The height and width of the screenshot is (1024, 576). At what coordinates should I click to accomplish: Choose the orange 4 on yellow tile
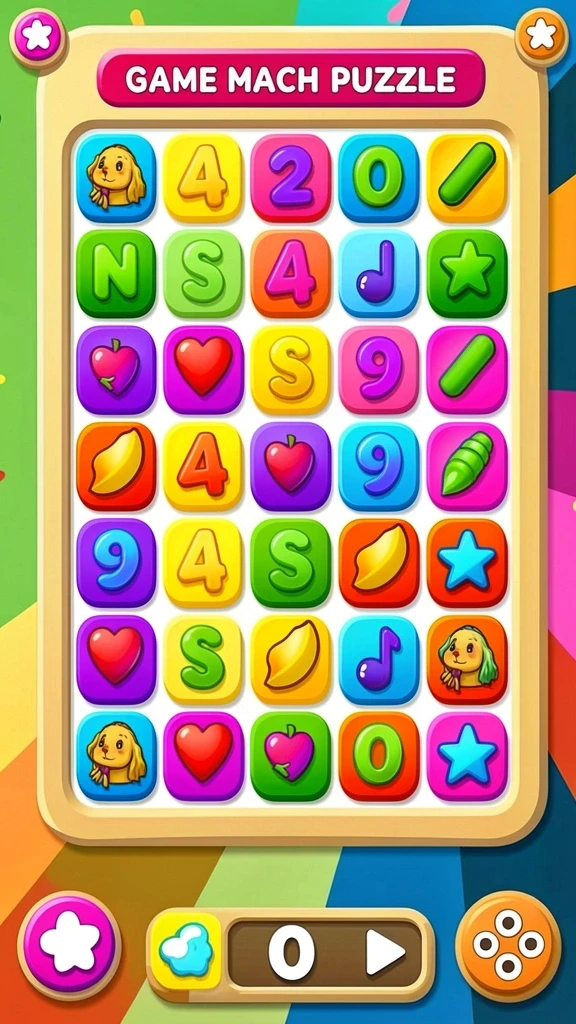coord(202,466)
